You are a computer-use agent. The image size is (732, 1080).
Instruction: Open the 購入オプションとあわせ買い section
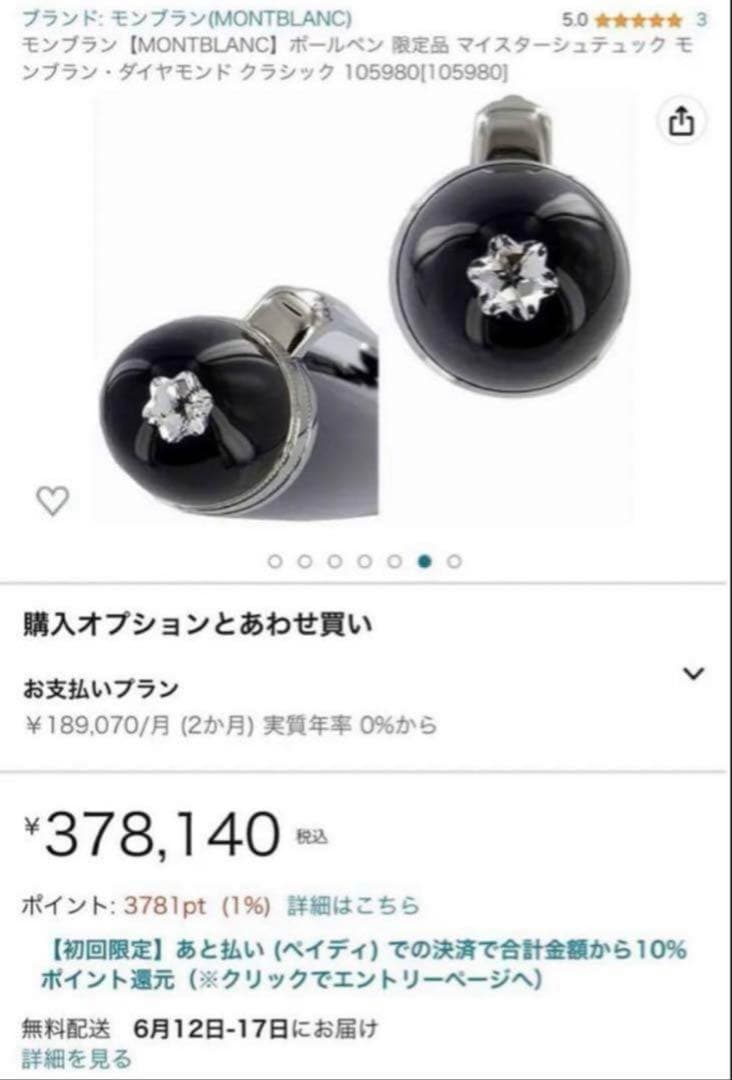pyautogui.click(x=196, y=622)
